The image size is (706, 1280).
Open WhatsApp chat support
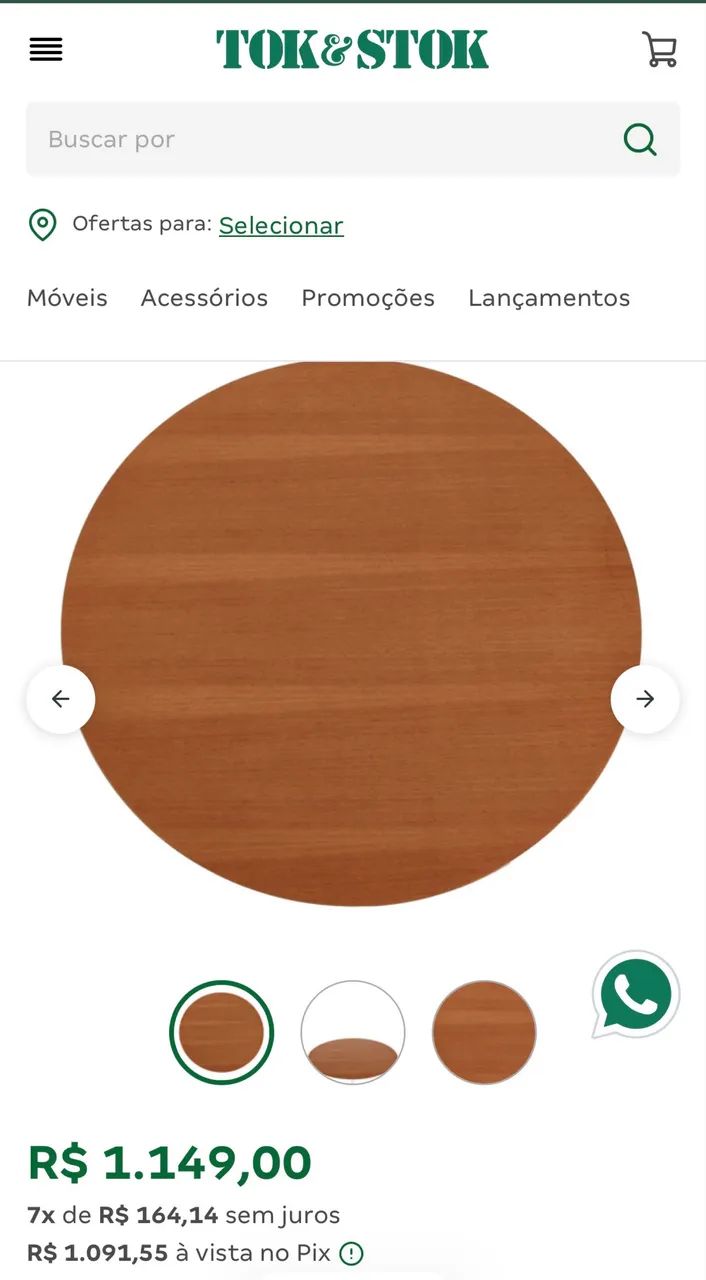click(636, 994)
